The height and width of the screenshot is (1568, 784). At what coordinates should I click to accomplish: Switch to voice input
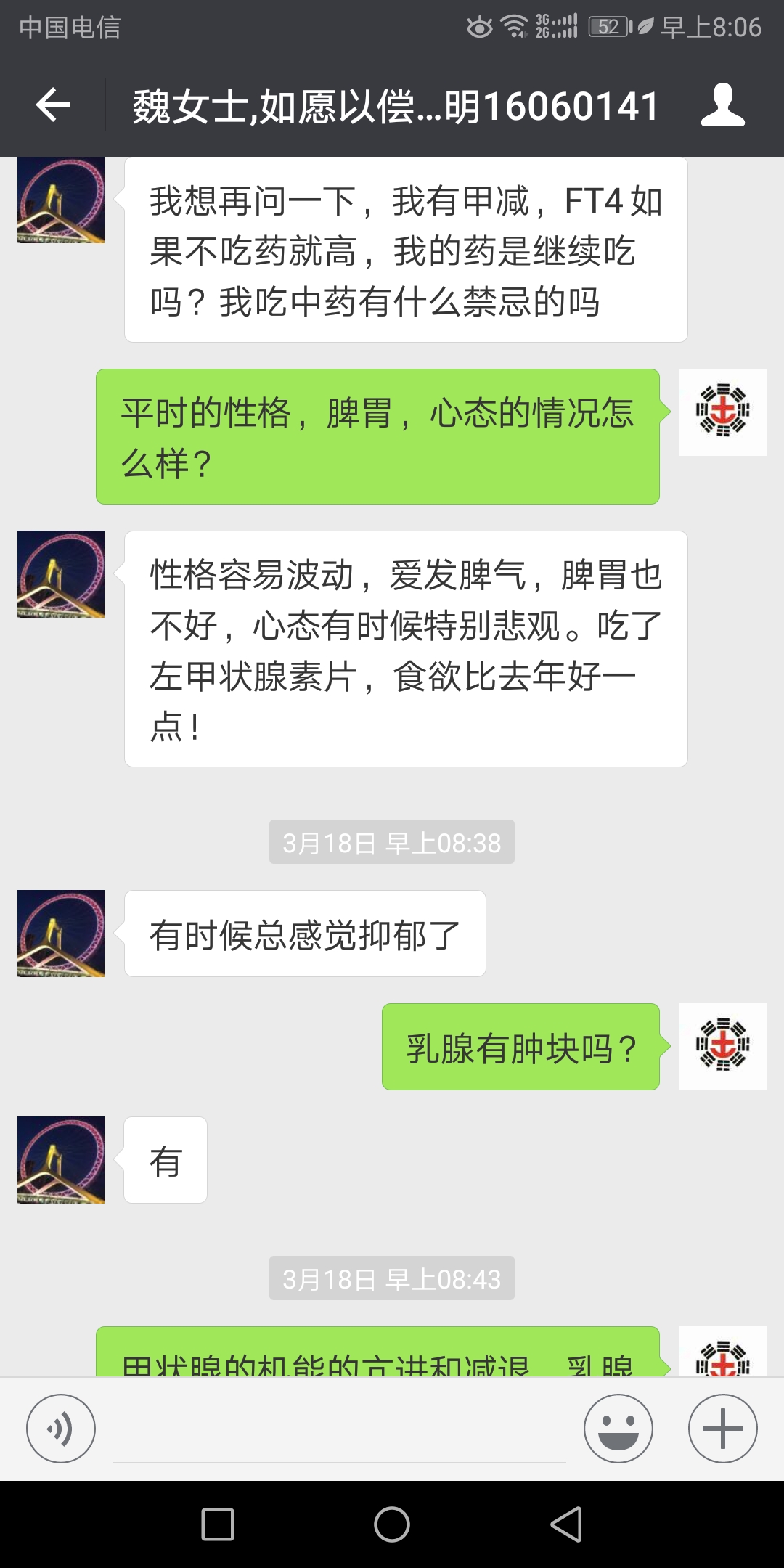(x=61, y=1428)
